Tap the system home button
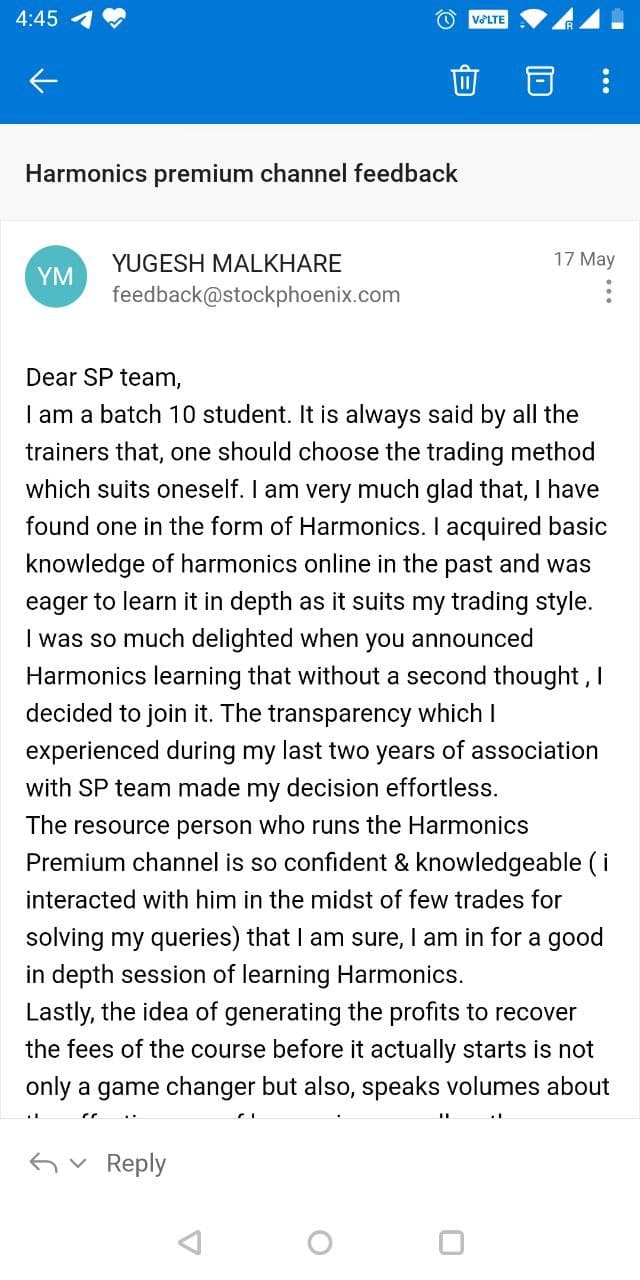640x1280 pixels. [x=320, y=1242]
